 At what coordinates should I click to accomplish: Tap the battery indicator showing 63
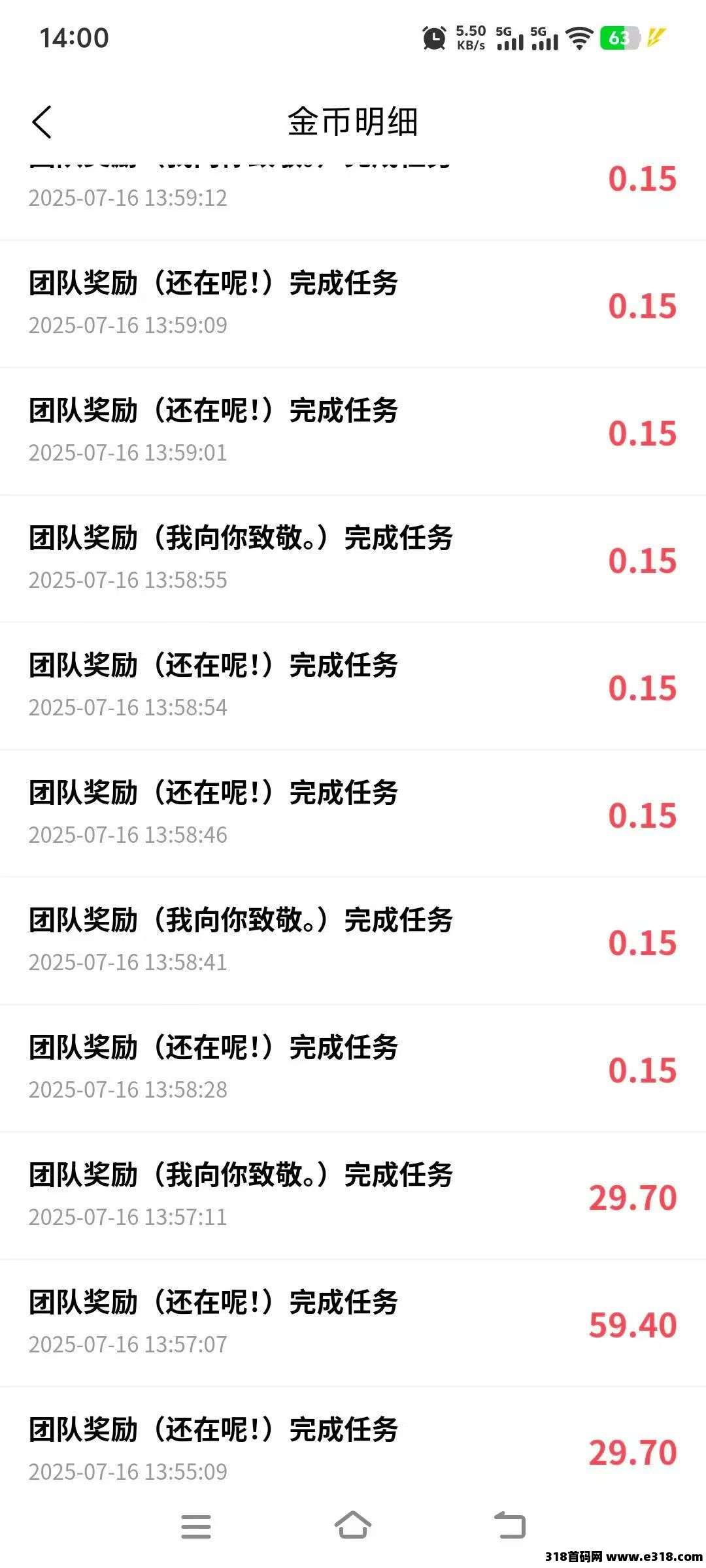[619, 38]
